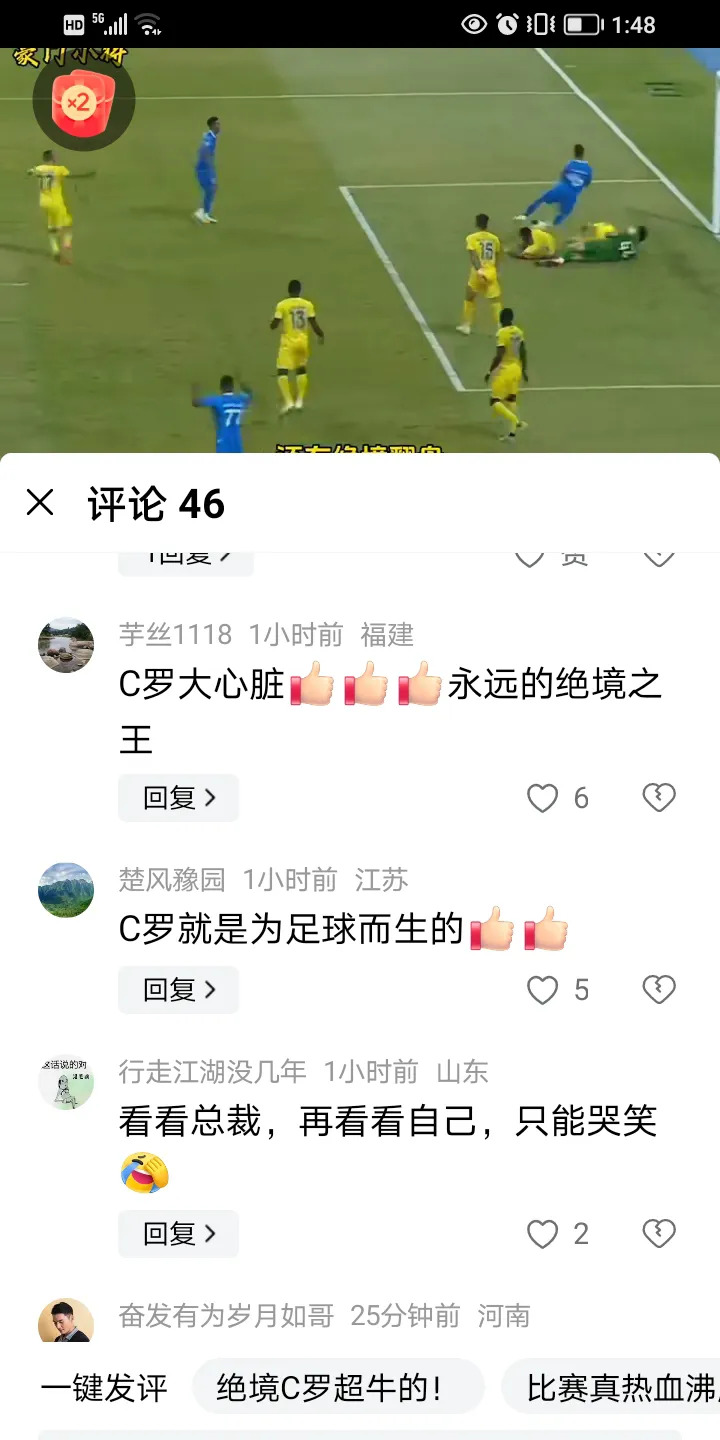Tap the dislike icon on 行走江湖没几年's comment
This screenshot has height=1440, width=720.
[x=658, y=1234]
